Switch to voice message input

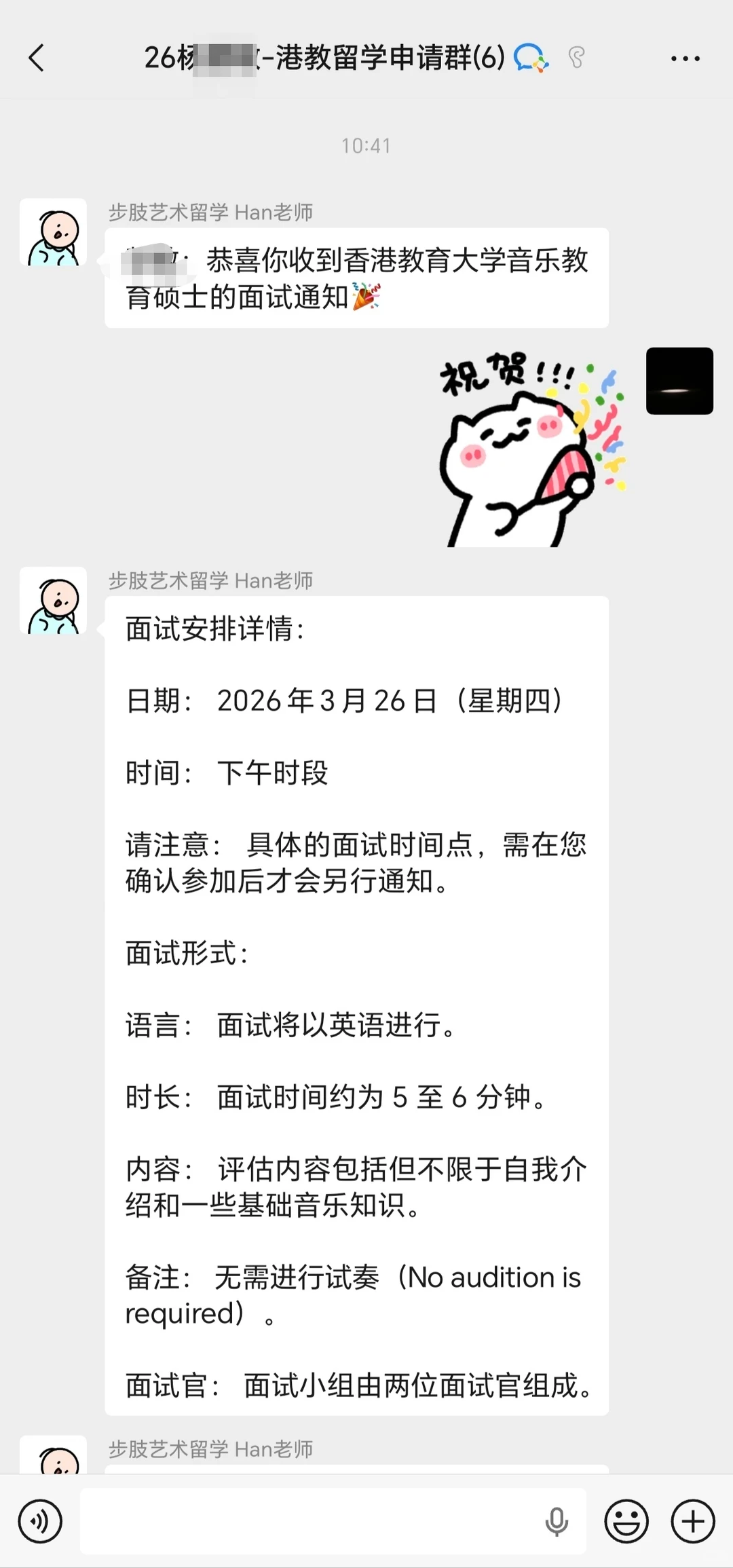coord(40,1521)
